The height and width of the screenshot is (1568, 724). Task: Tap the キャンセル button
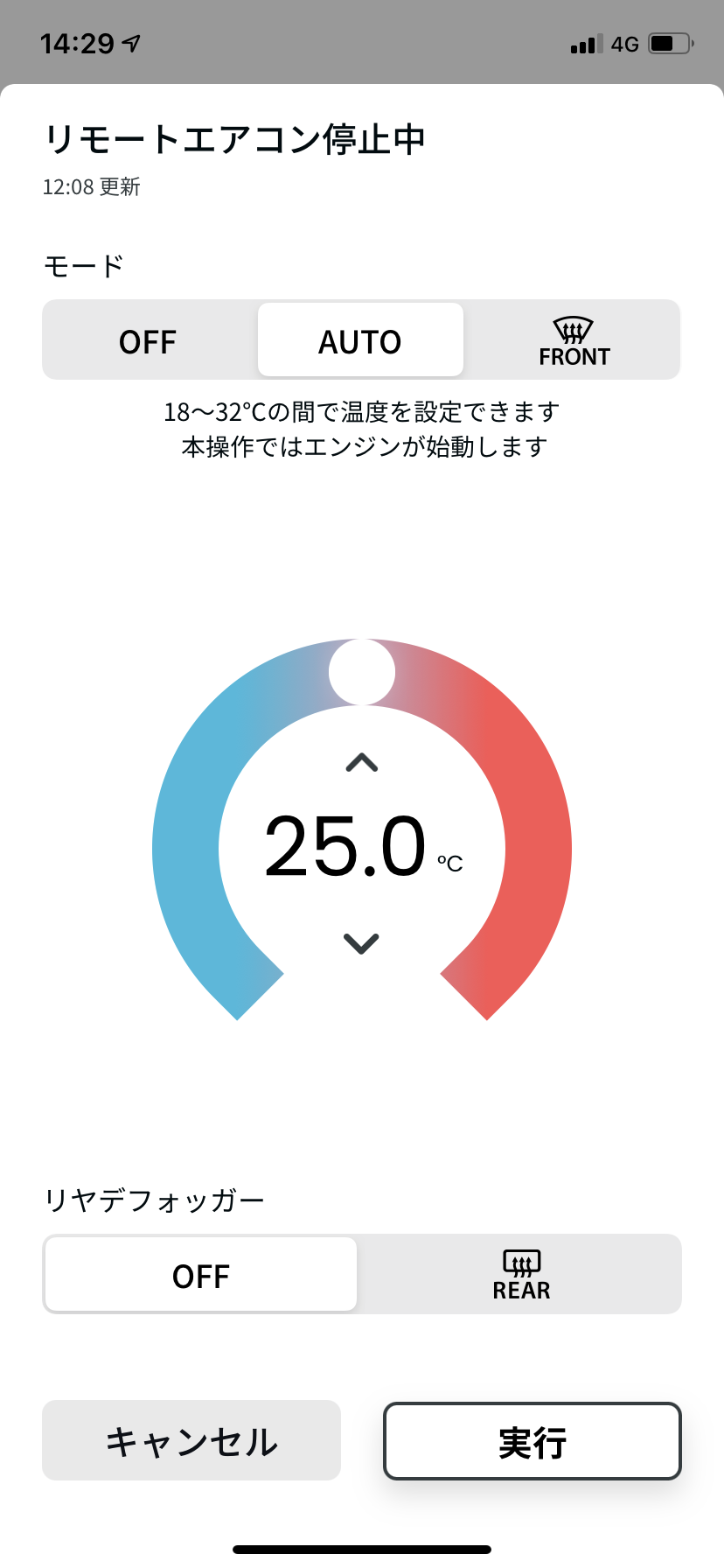pos(191,1440)
